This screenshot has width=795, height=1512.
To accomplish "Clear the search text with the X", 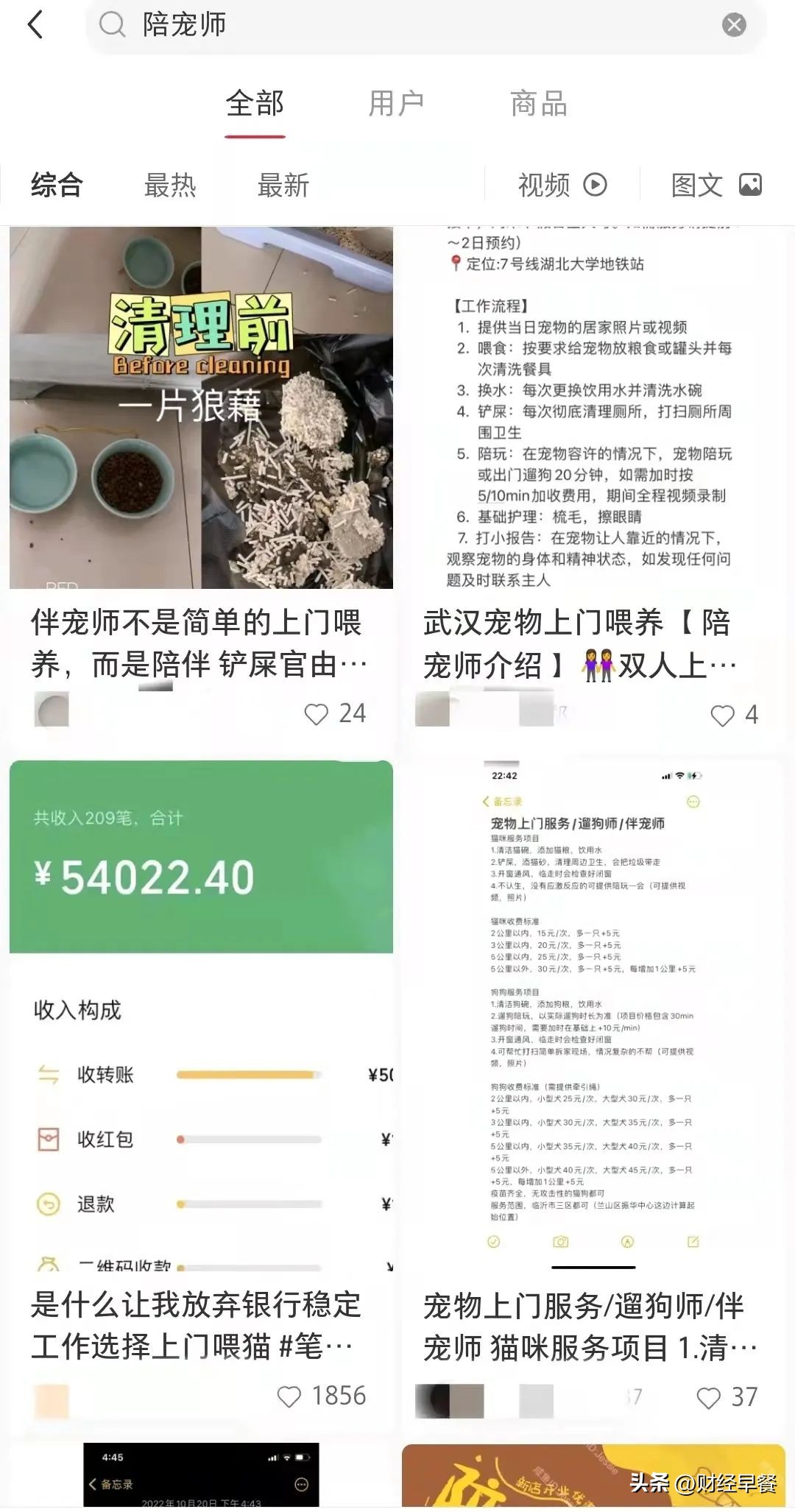I will [x=733, y=25].
